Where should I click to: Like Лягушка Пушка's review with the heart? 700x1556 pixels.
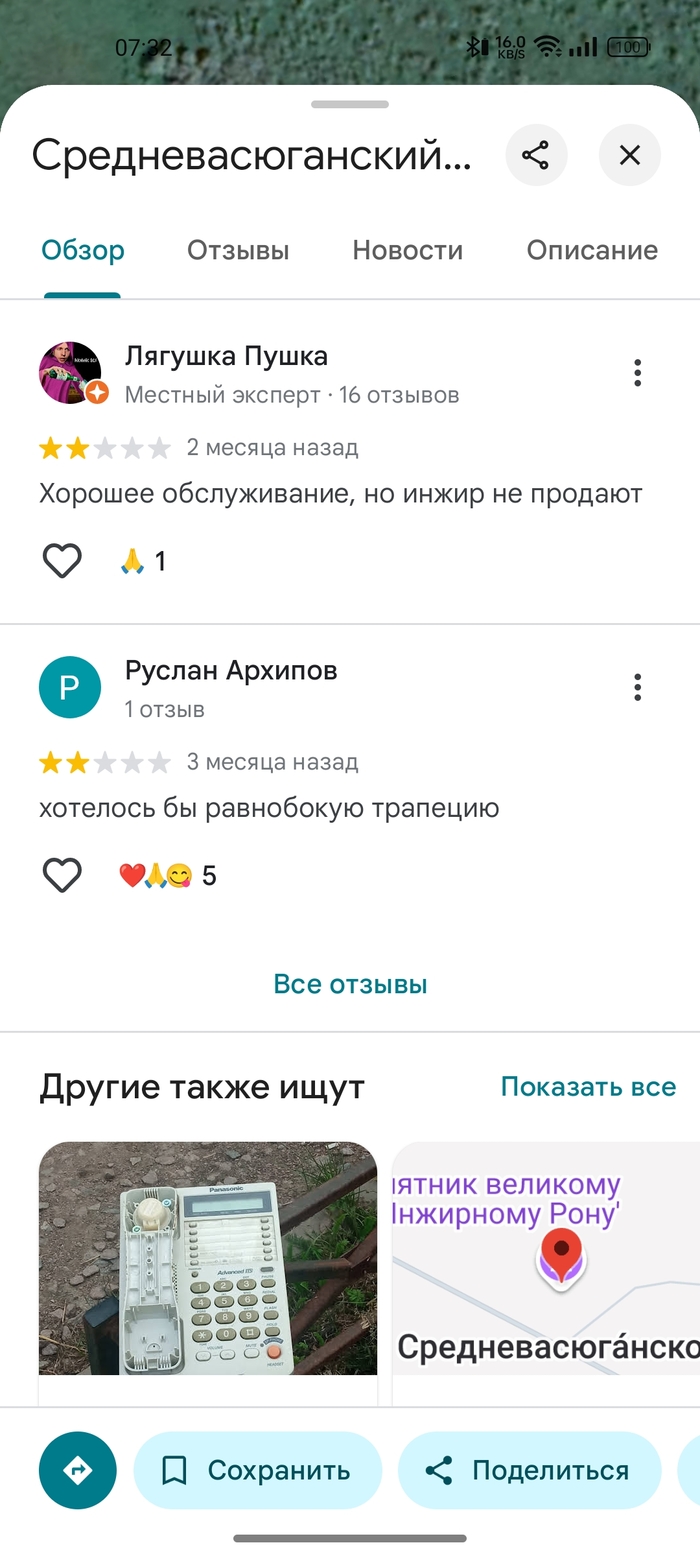[x=62, y=561]
